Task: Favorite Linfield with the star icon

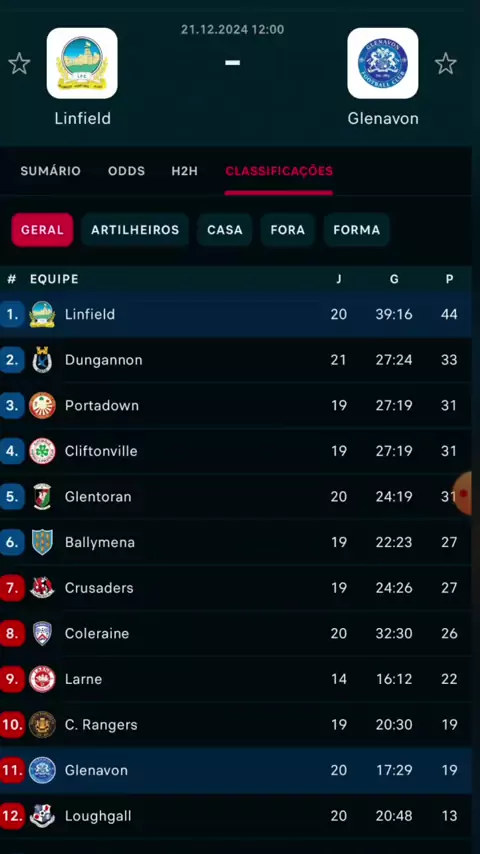Action: (20, 64)
